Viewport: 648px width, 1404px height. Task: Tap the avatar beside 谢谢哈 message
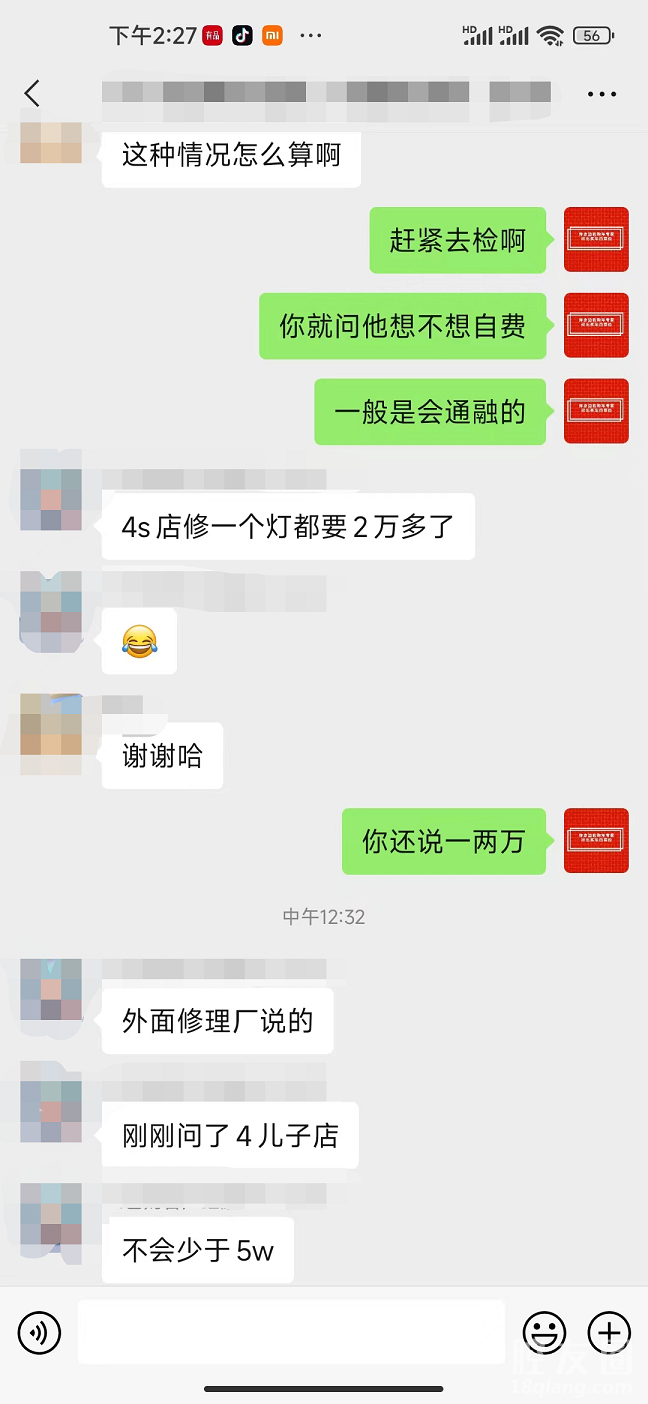pyautogui.click(x=51, y=735)
